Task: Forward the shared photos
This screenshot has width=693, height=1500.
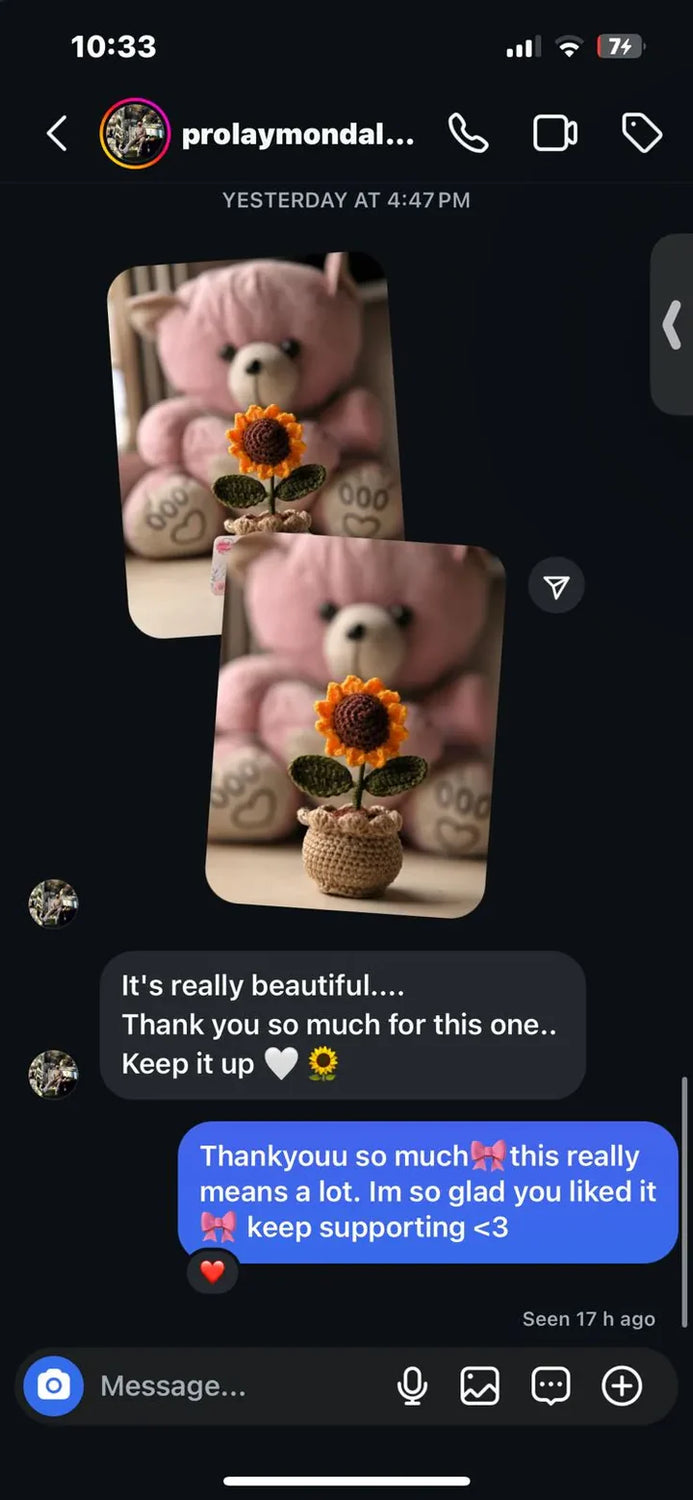Action: pos(557,587)
